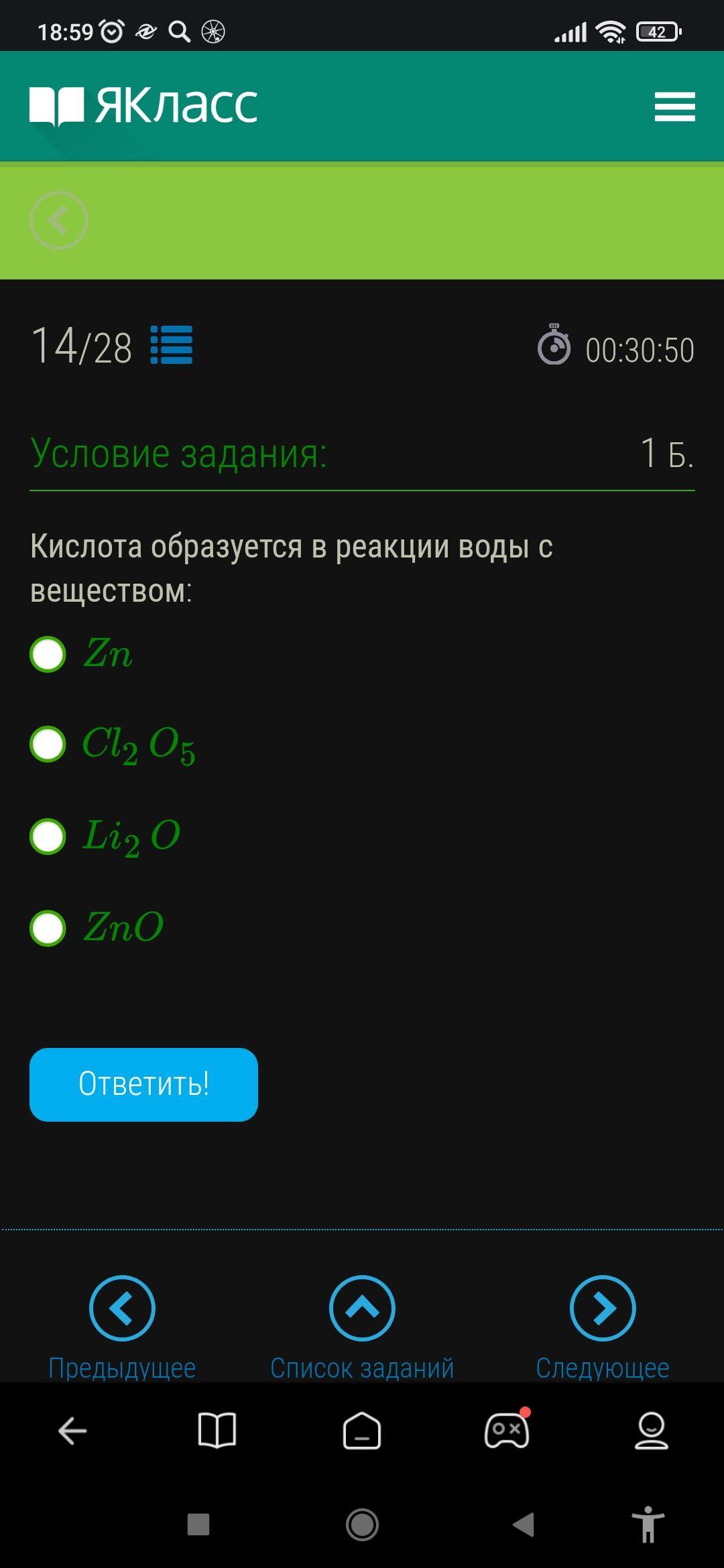Tap the system home button

point(362,1524)
